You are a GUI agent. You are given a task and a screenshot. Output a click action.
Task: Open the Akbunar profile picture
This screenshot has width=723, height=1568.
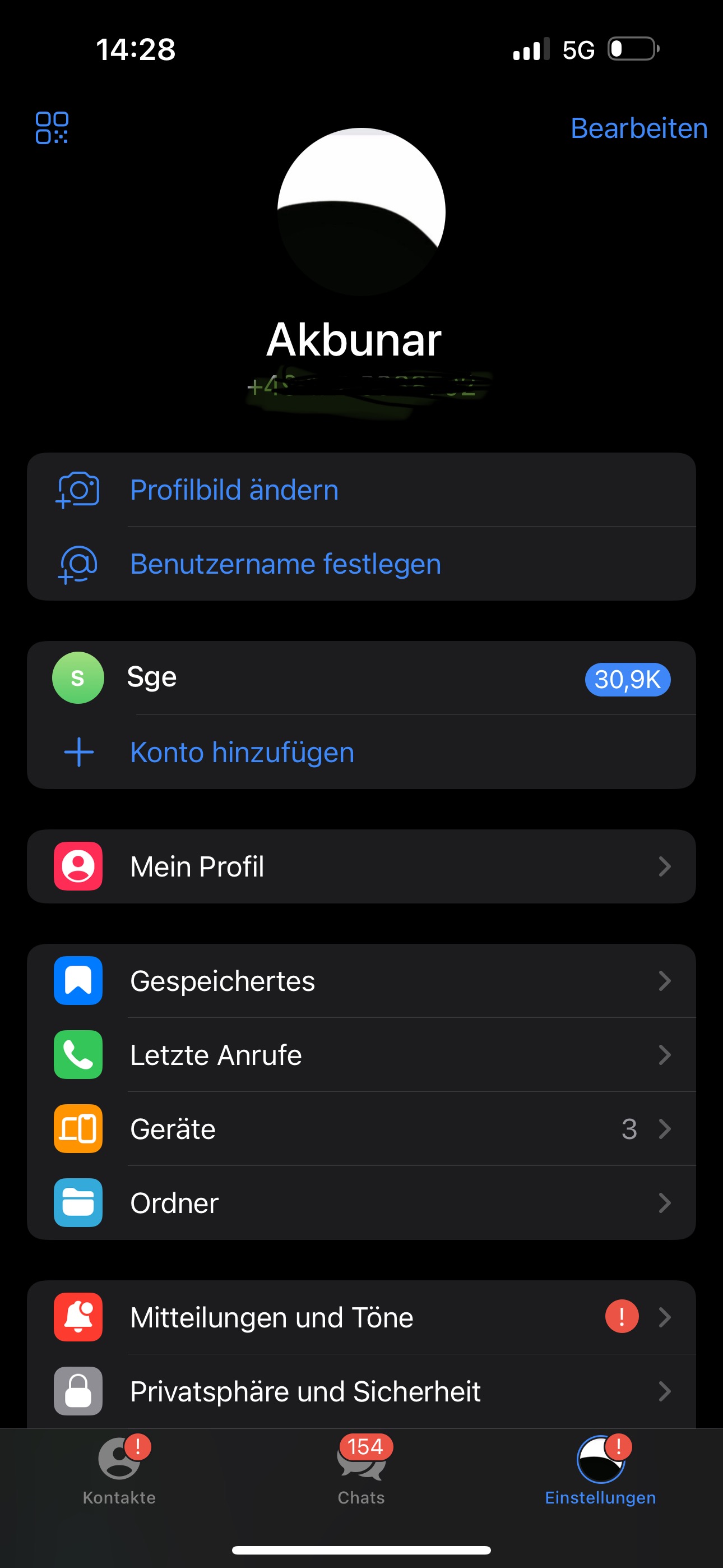pos(361,212)
